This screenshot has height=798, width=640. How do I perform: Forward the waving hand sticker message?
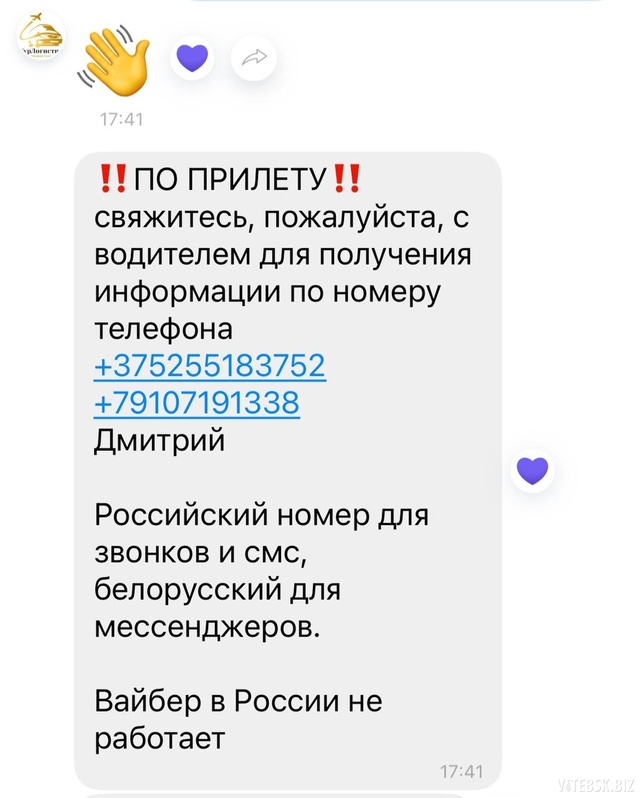point(253,59)
